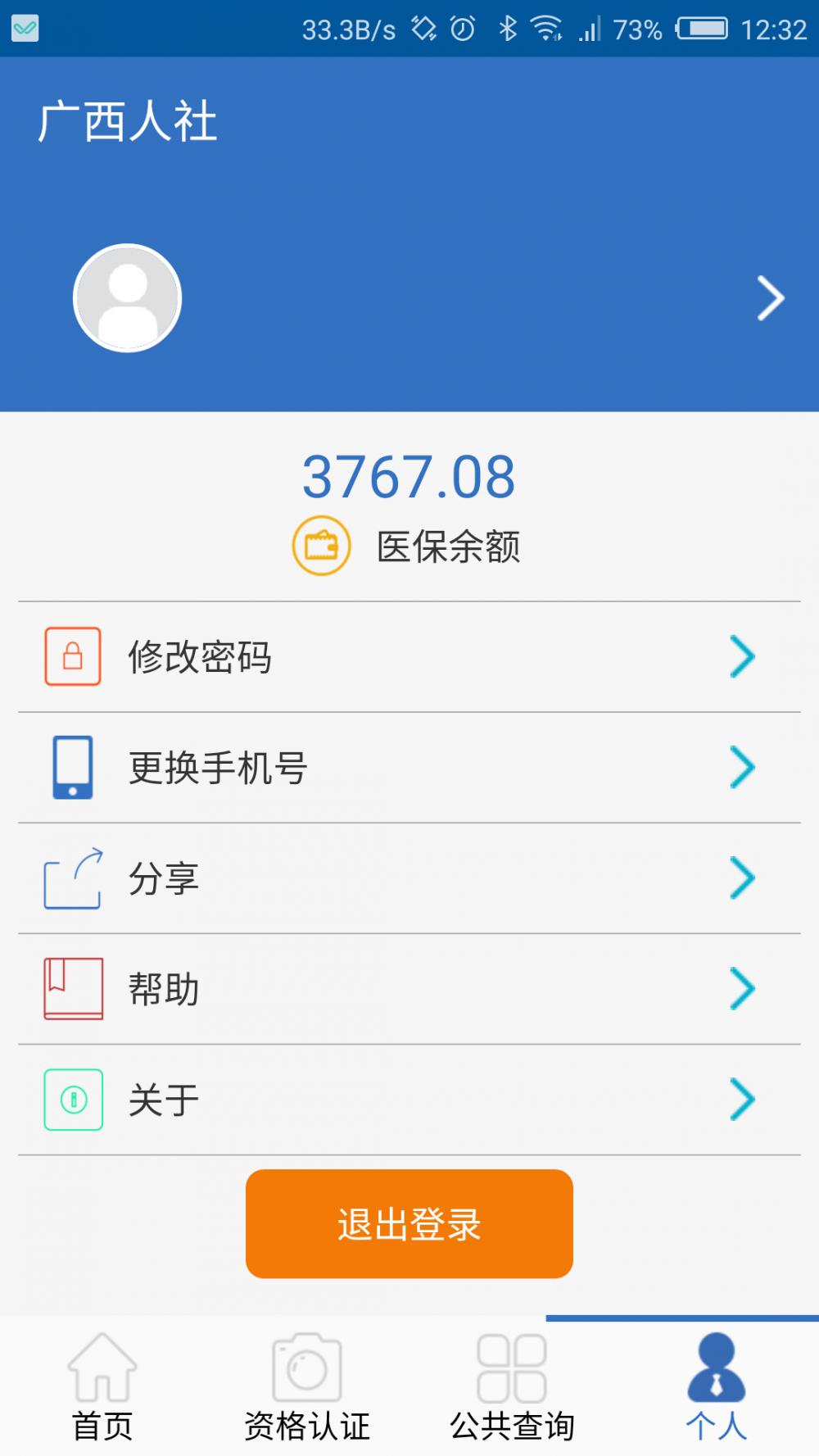This screenshot has width=819, height=1456.
Task: Open profile details via header chevron
Action: click(x=771, y=298)
